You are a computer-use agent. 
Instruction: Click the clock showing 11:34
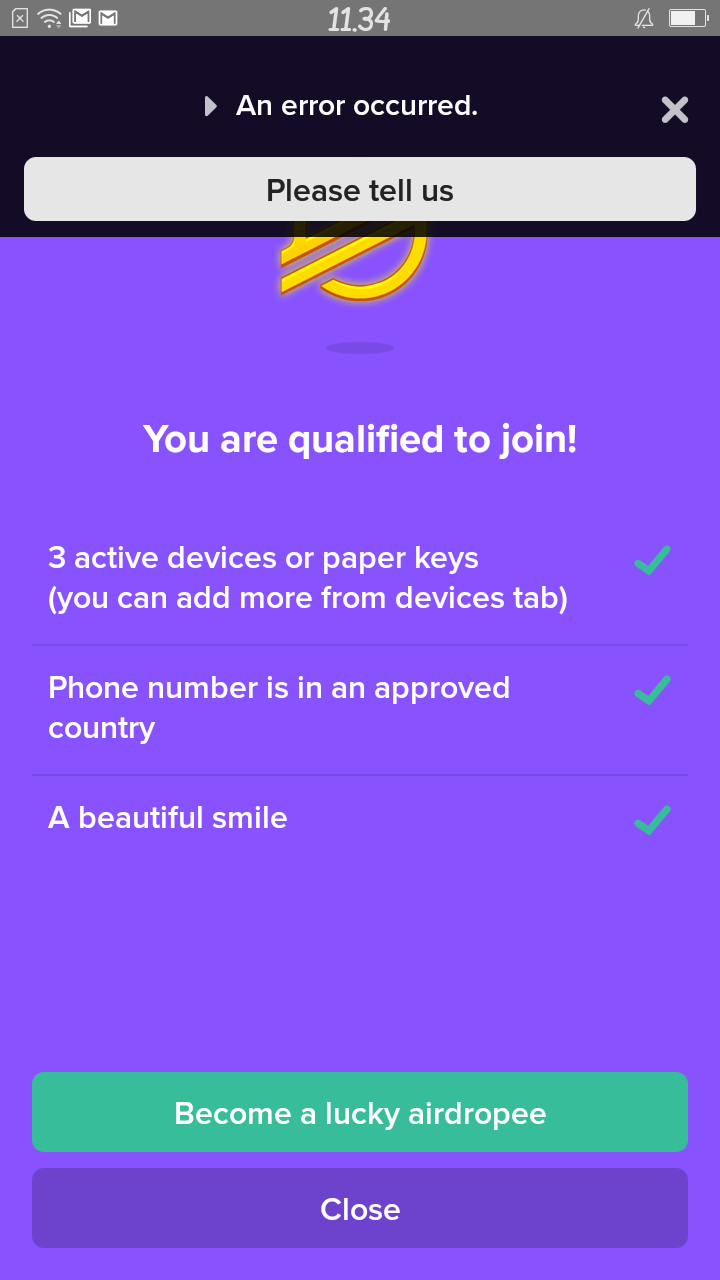coord(359,19)
